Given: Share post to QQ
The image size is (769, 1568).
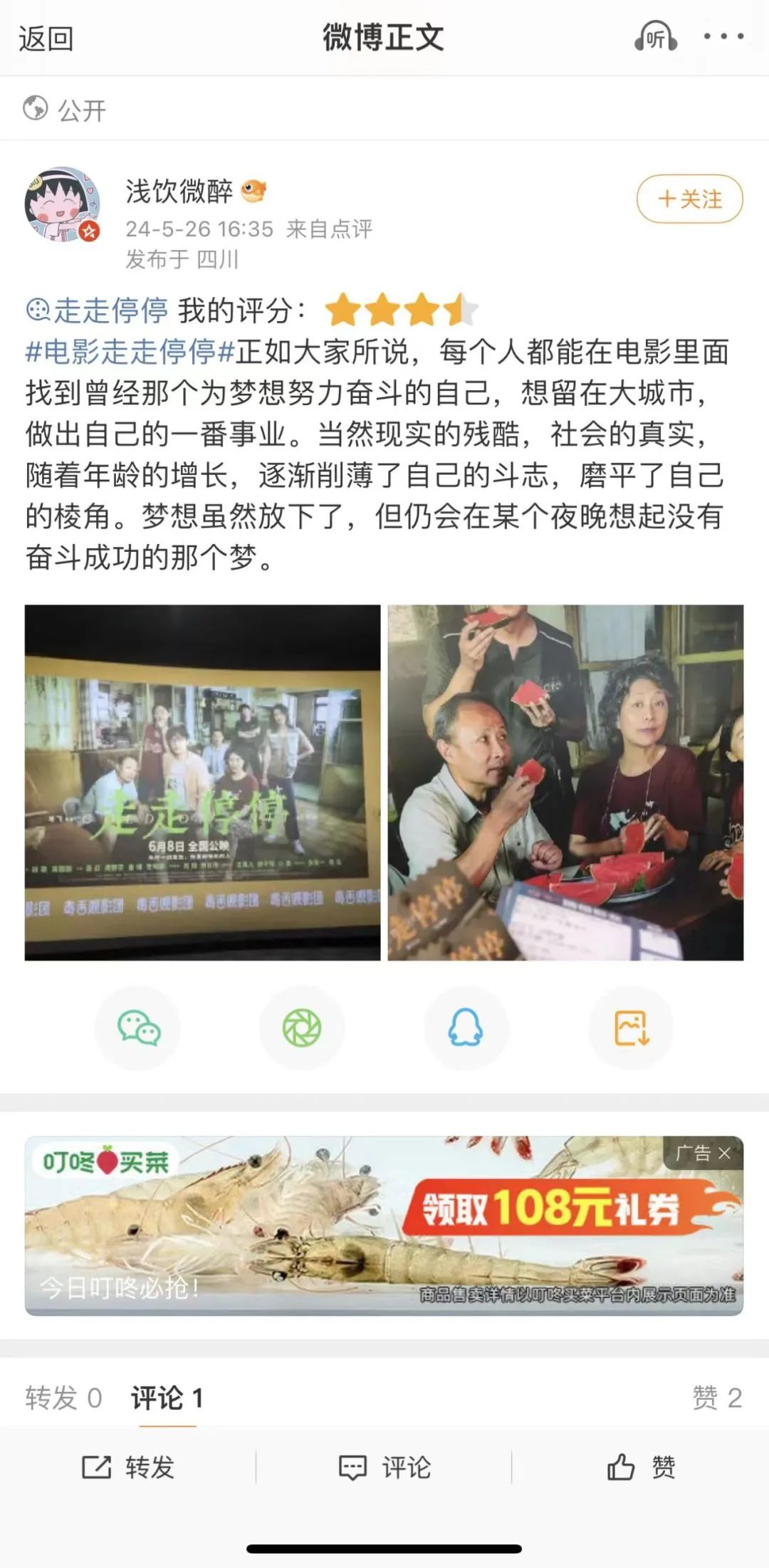Looking at the screenshot, I should [466, 1028].
